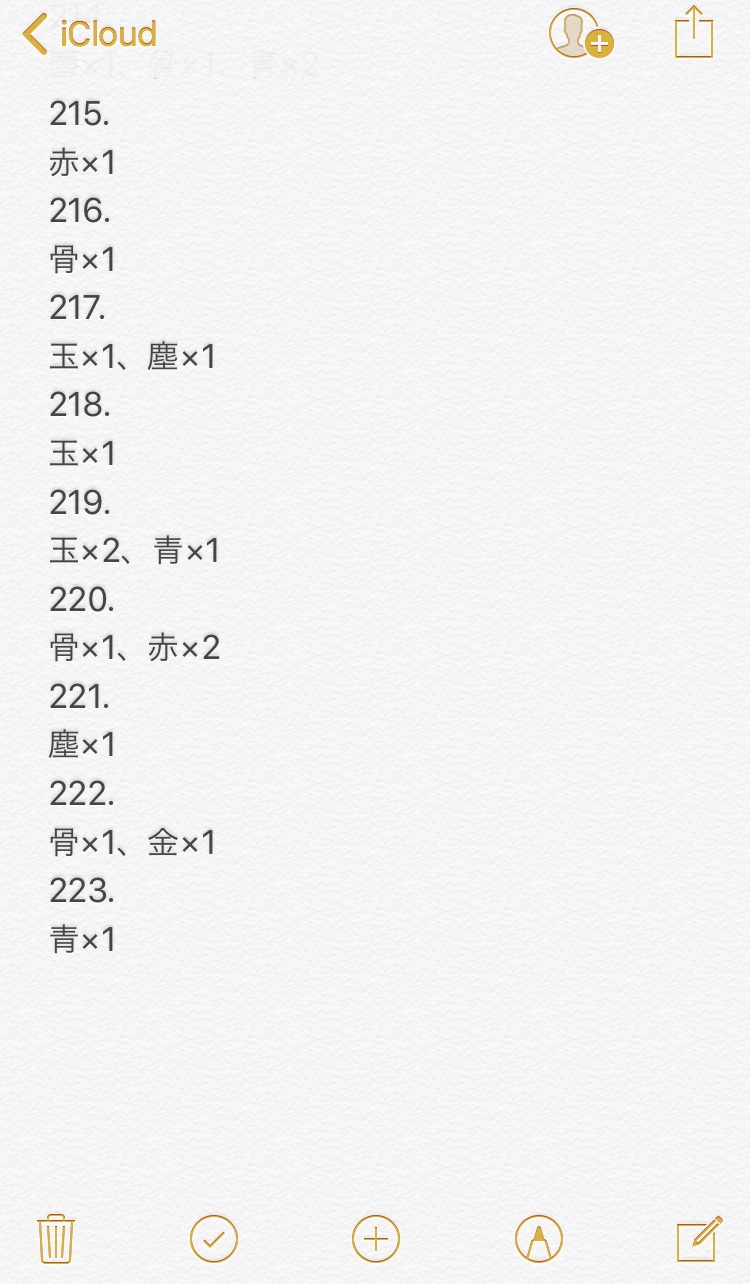750x1284 pixels.
Task: Open the sketch drawing tool
Action: (538, 1239)
